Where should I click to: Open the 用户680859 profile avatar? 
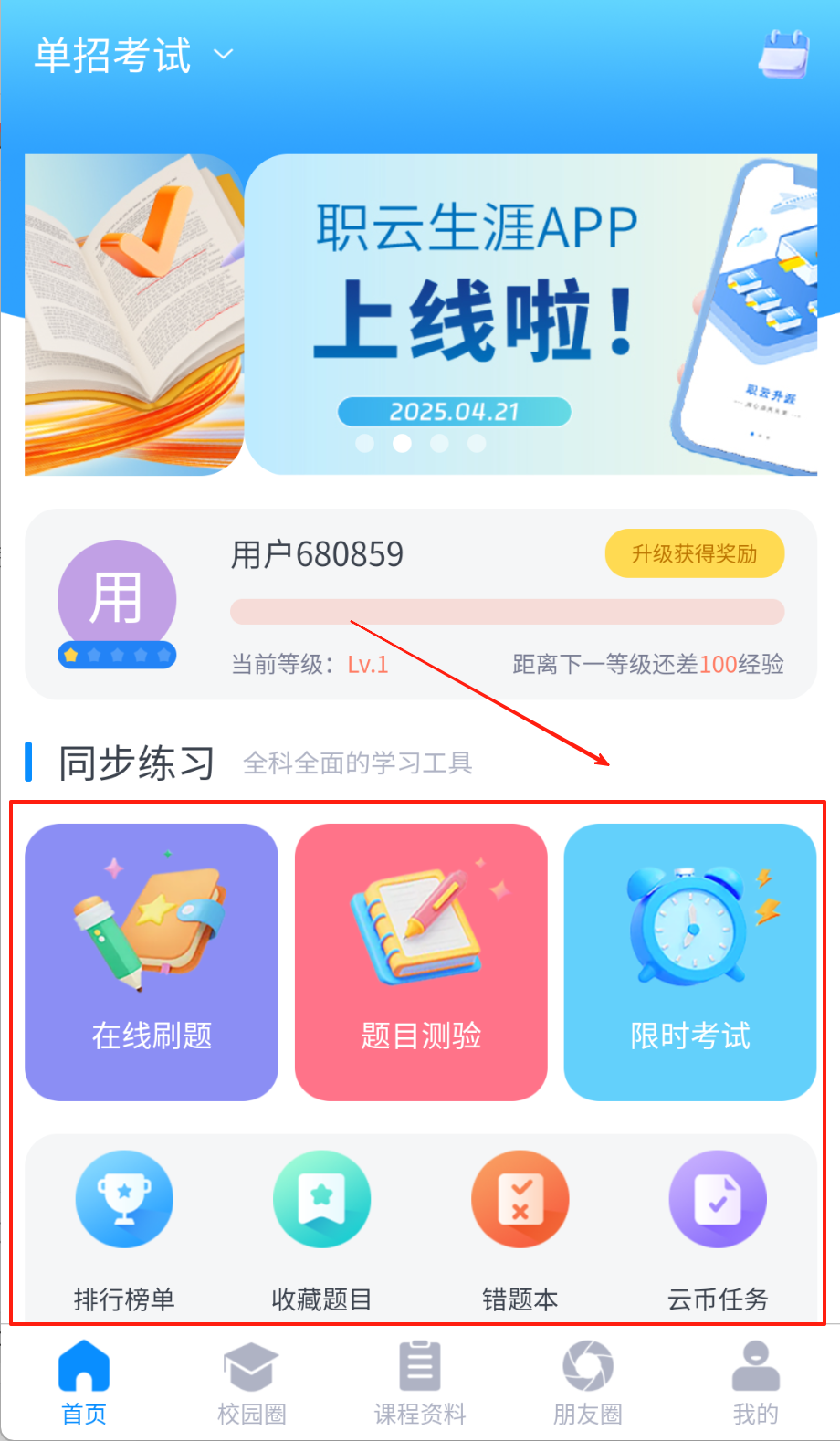click(x=117, y=600)
